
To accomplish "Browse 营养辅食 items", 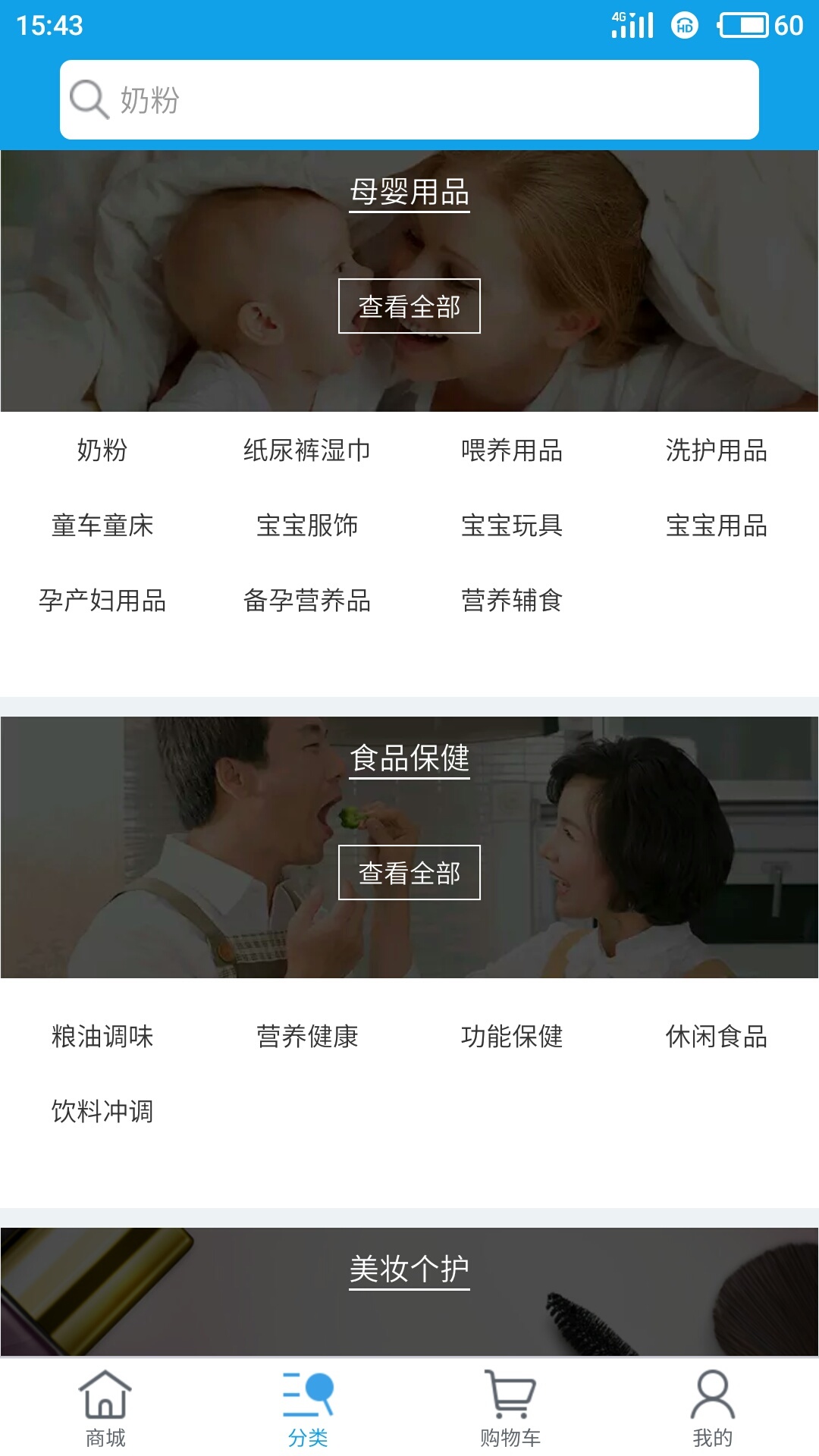I will [x=512, y=601].
